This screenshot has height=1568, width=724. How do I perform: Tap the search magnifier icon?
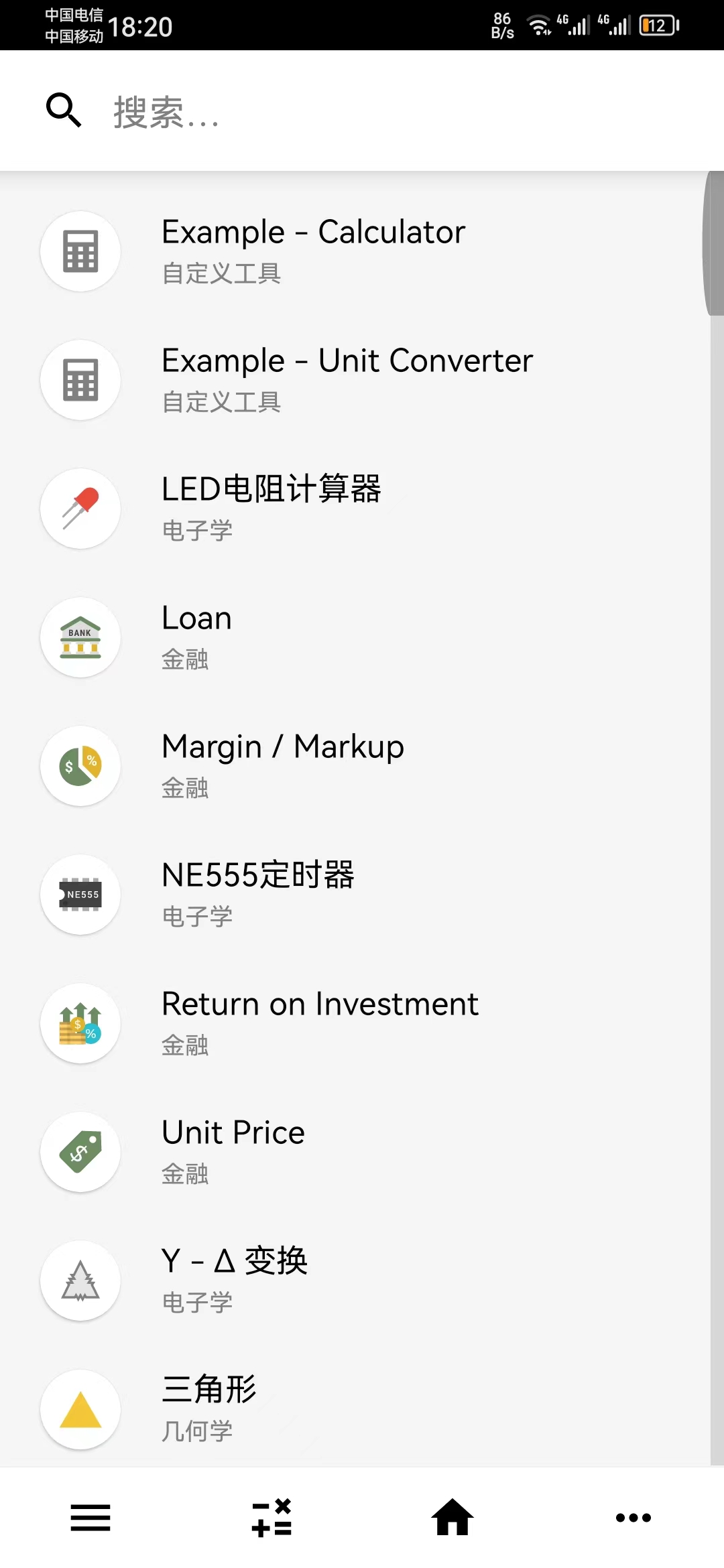point(64,109)
